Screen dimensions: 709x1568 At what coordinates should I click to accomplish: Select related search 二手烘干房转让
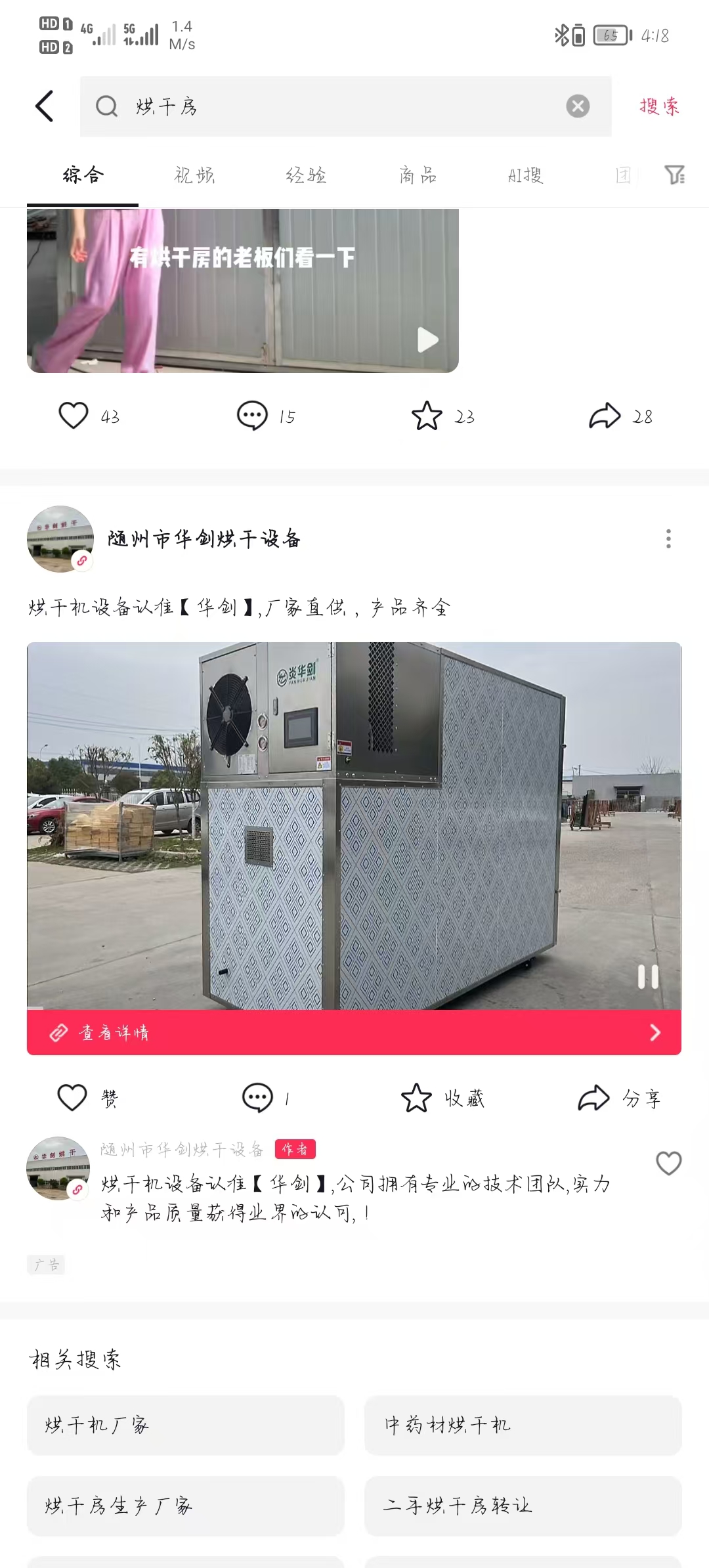[523, 1506]
